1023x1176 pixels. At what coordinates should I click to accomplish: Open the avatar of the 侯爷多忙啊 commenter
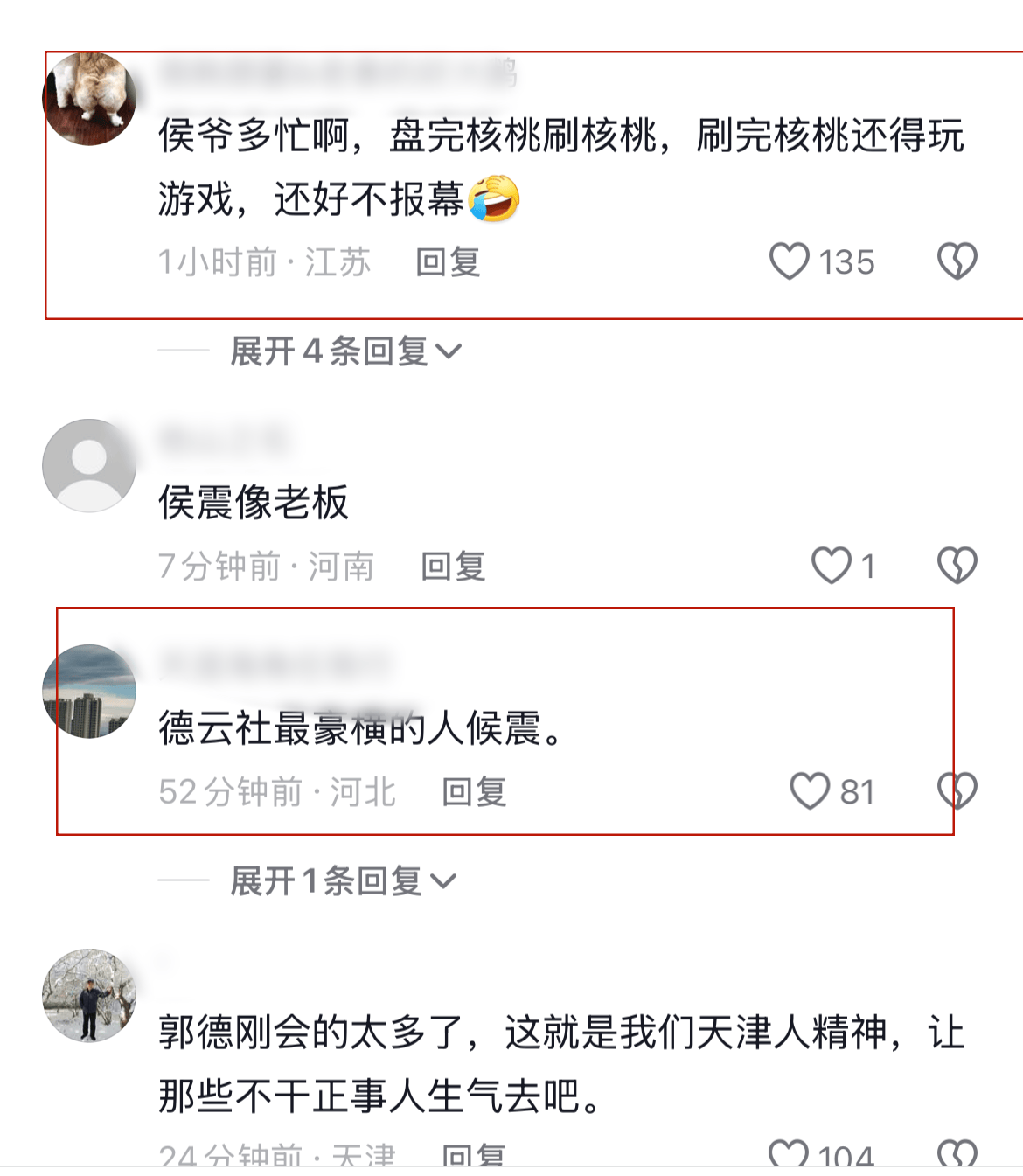(x=89, y=98)
